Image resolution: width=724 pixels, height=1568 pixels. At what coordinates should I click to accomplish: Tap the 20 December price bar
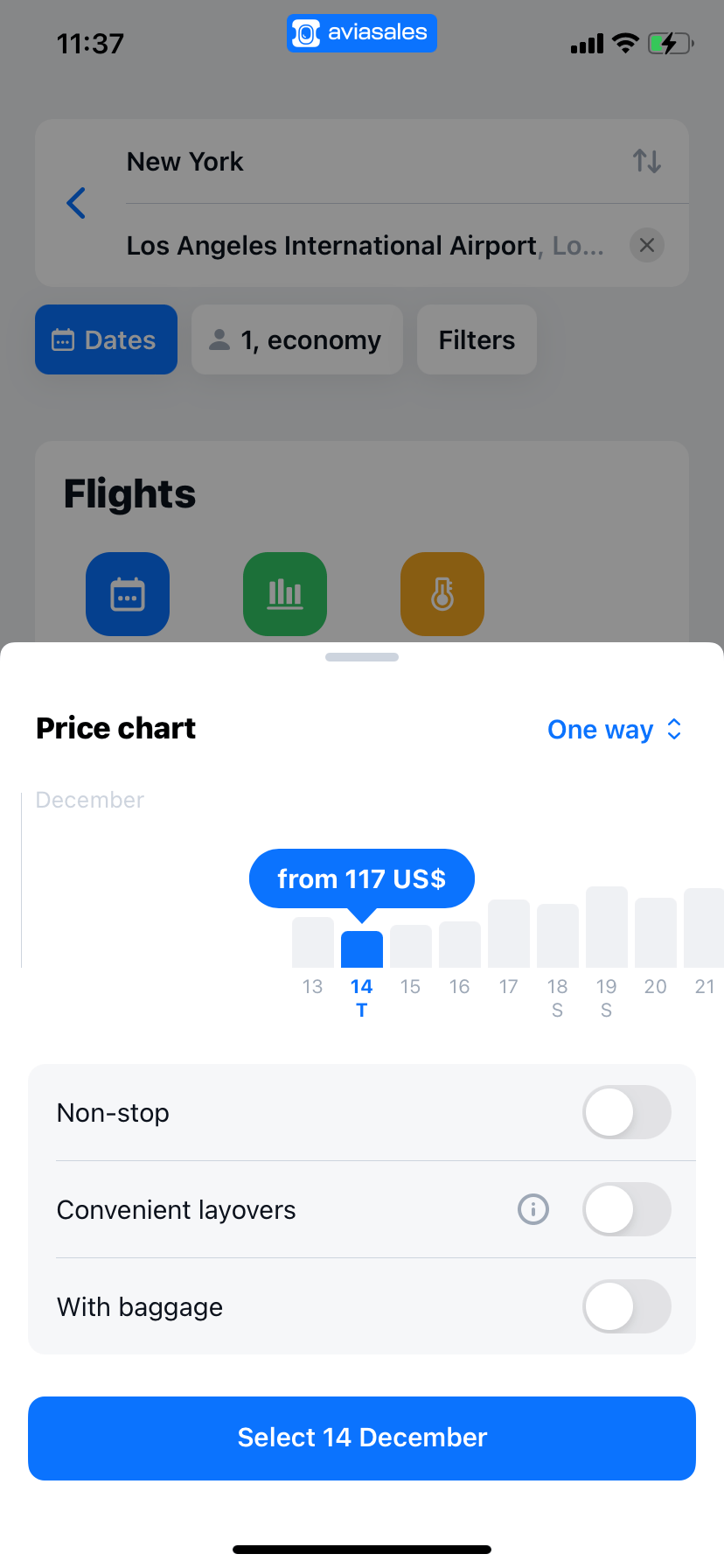pos(656,932)
